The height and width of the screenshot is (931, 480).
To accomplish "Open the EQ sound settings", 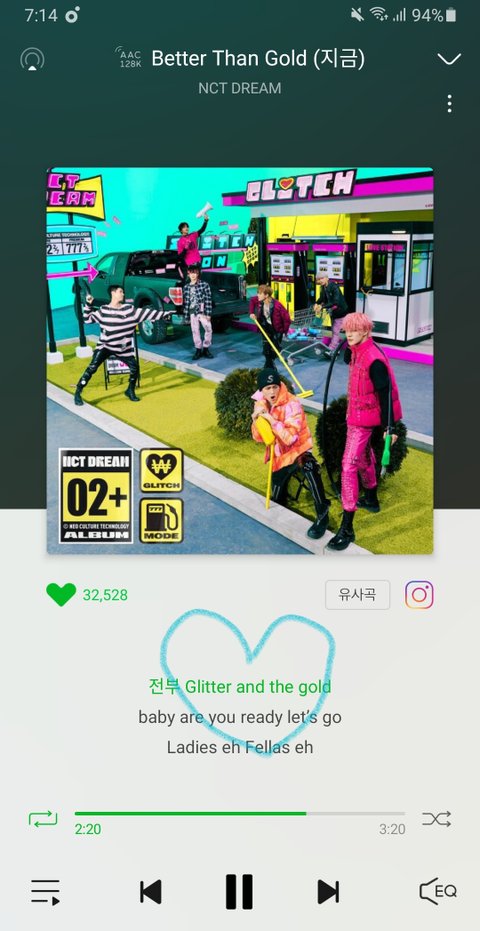I will 438,892.
